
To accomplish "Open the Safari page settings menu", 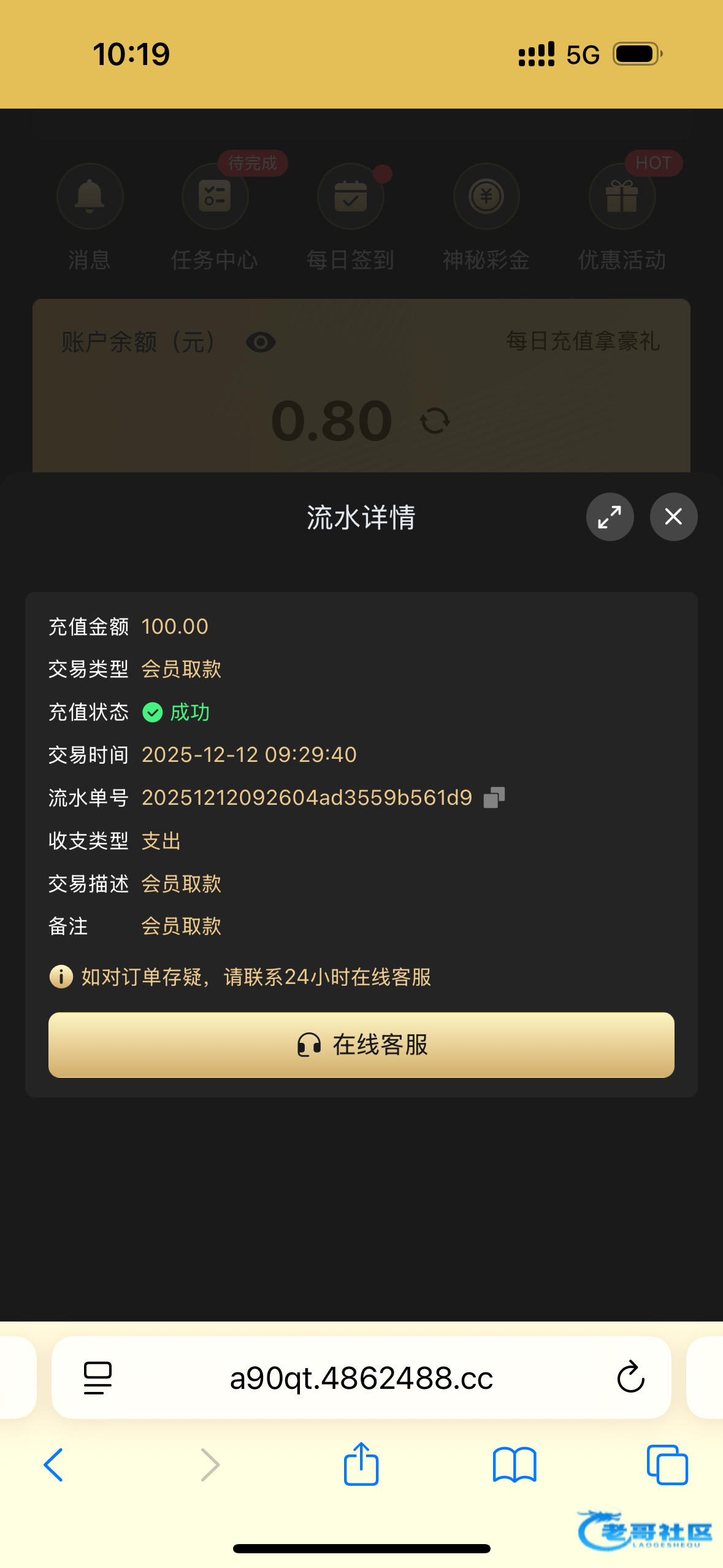I will point(98,1378).
